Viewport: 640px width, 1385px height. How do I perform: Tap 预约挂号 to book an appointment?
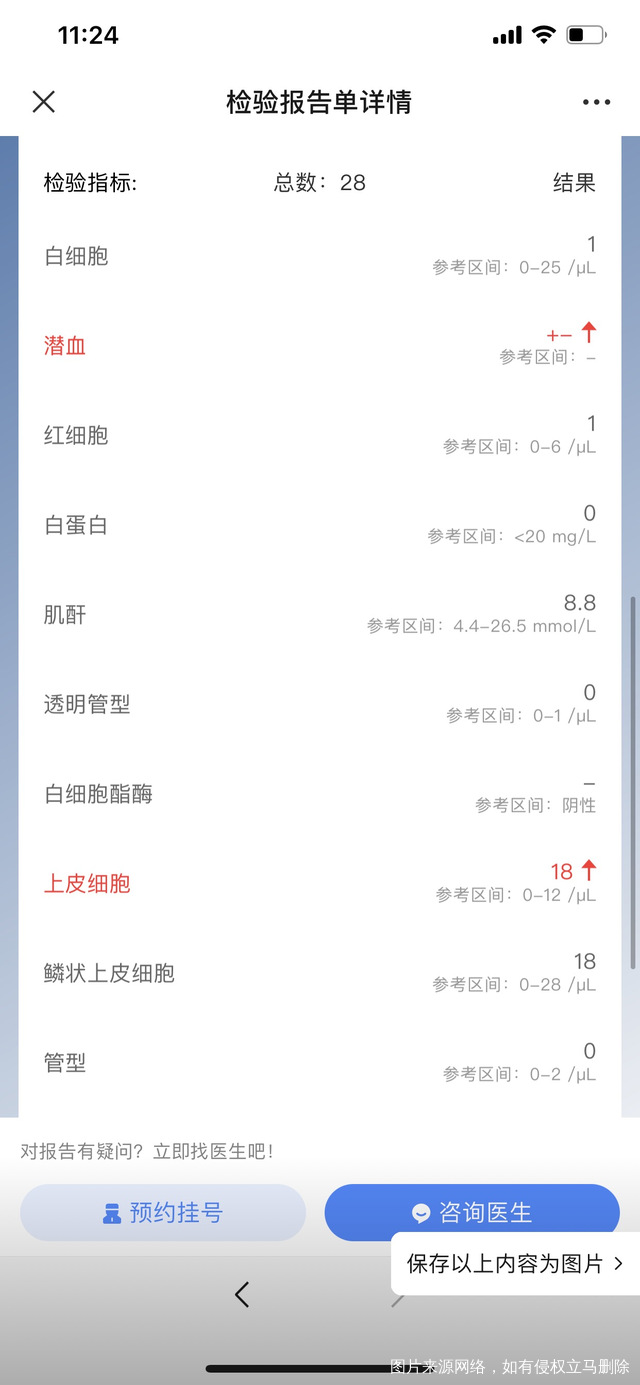pyautogui.click(x=163, y=1213)
